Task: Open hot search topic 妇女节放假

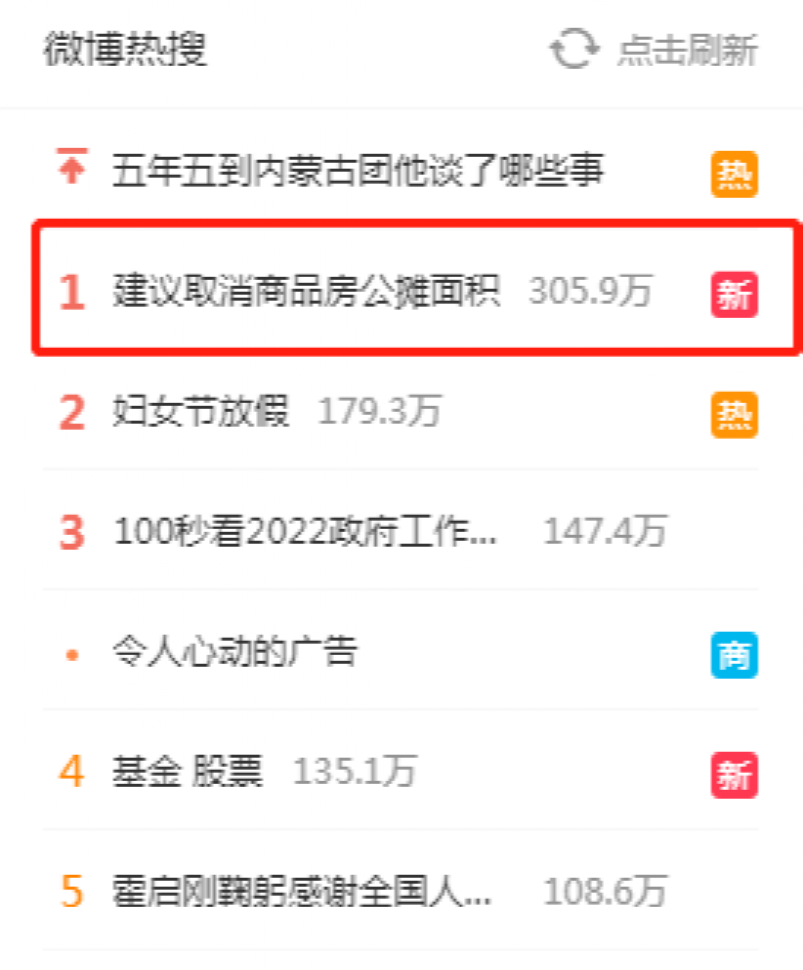Action: click(x=201, y=411)
